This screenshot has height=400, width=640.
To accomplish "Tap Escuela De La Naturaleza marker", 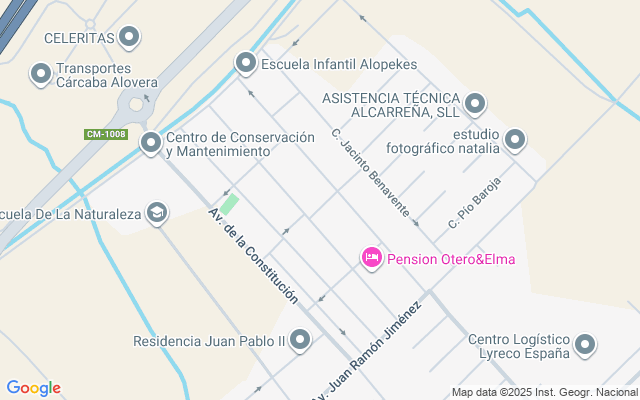I will point(156,213).
